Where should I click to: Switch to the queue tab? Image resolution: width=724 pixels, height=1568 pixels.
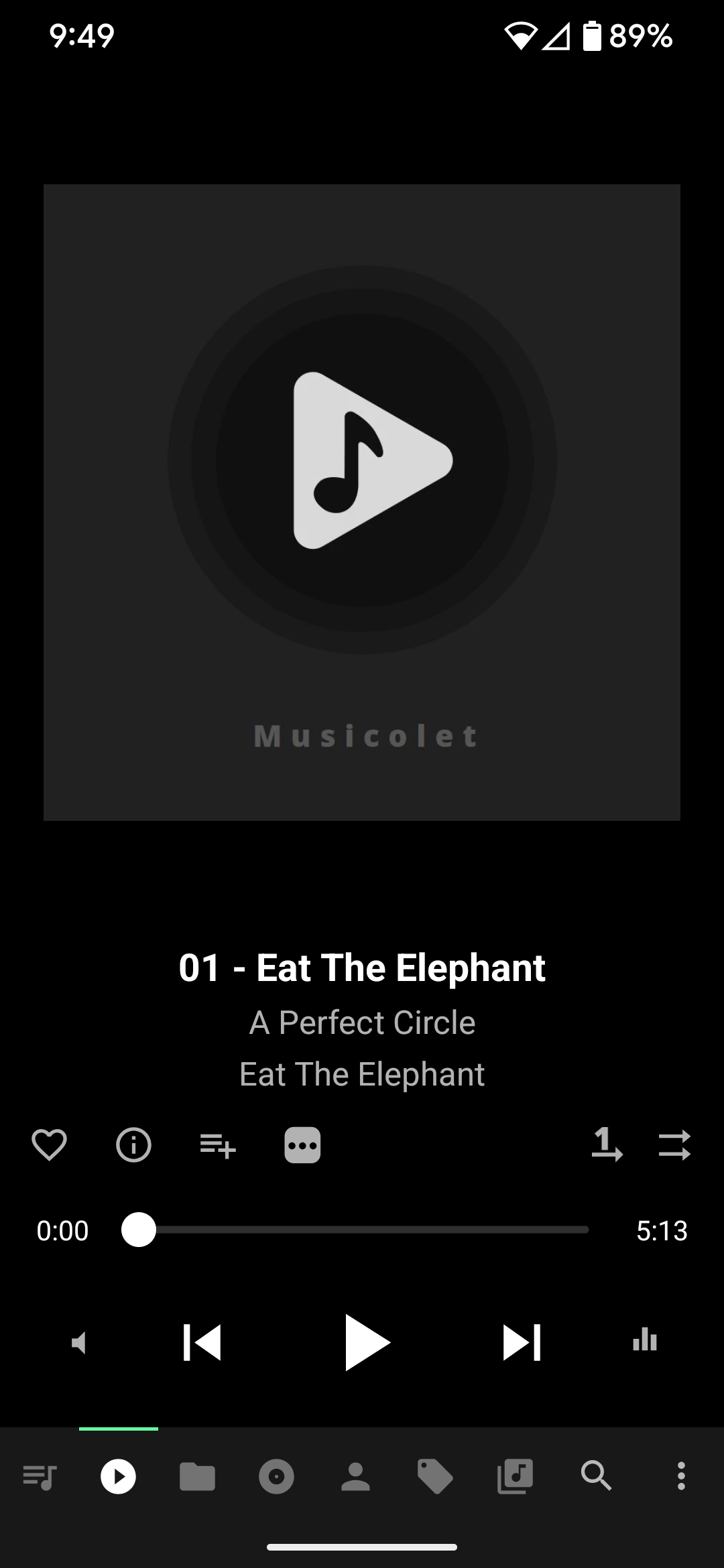click(x=40, y=1476)
